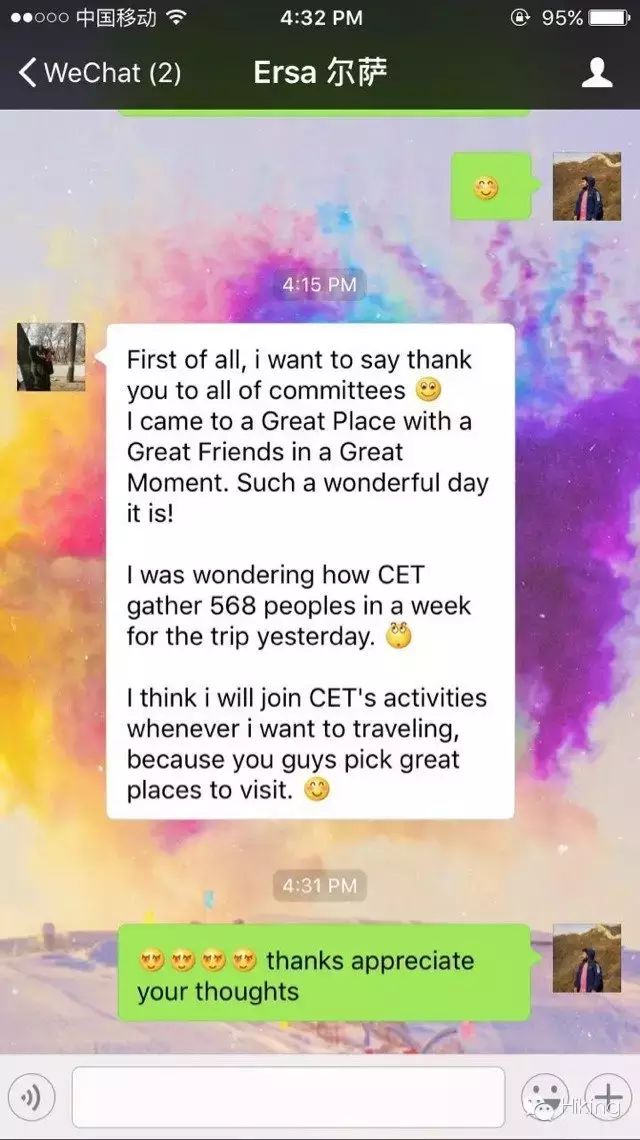View Ersa's avatar next to the long message
Image resolution: width=640 pixels, height=1140 pixels.
(51, 357)
